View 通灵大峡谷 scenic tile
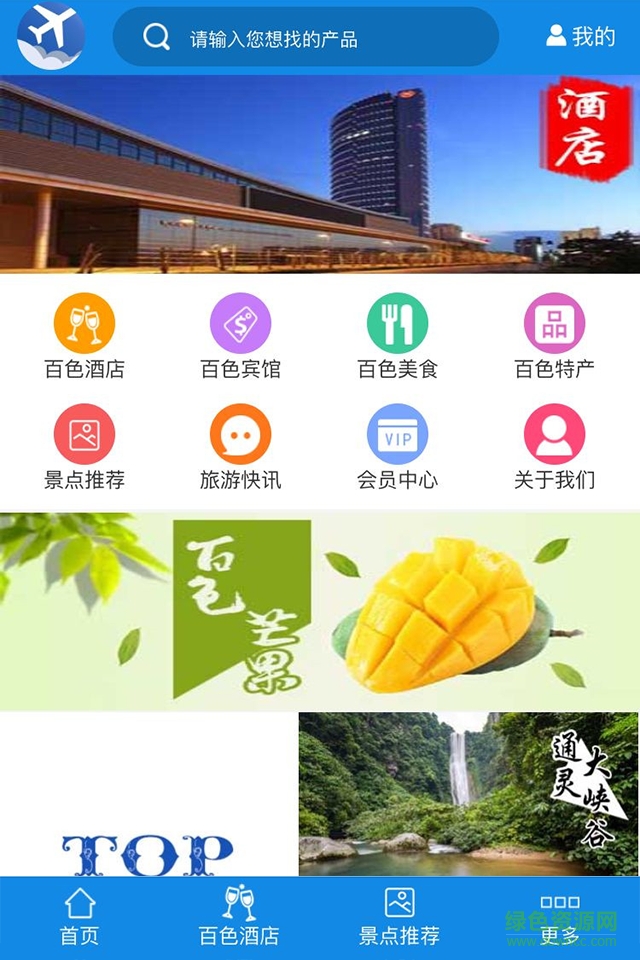 click(x=468, y=794)
